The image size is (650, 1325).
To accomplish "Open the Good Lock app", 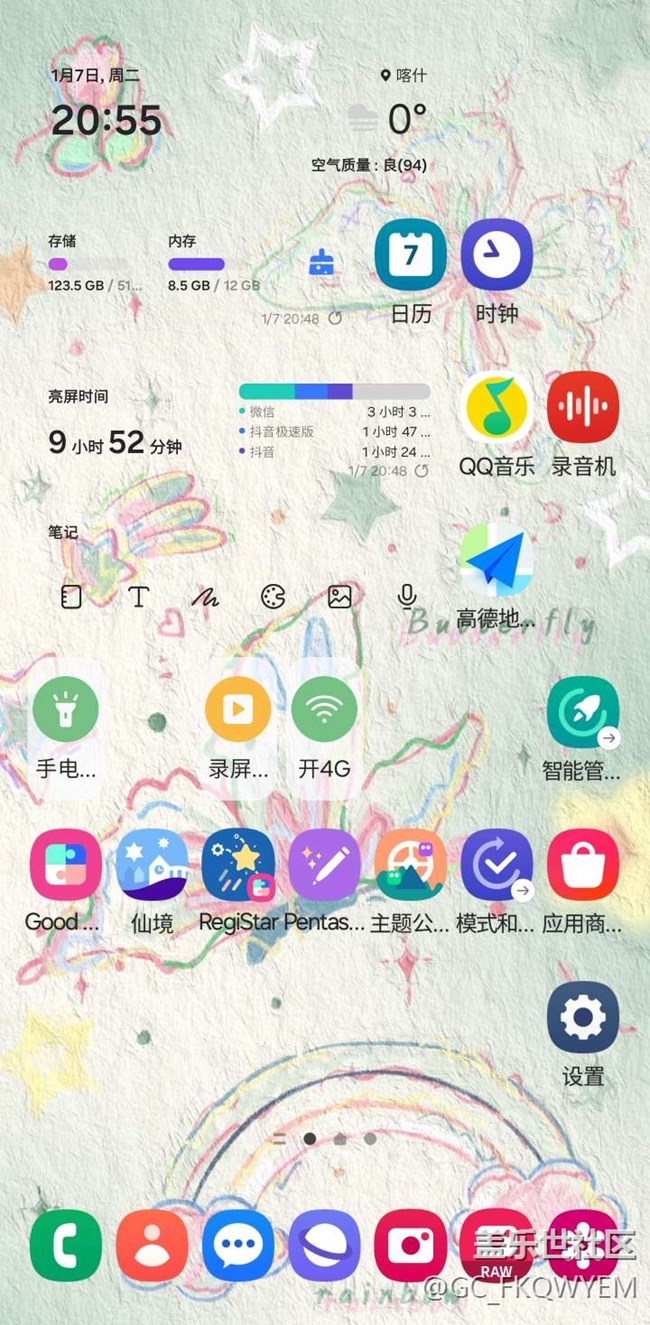I will coord(66,865).
